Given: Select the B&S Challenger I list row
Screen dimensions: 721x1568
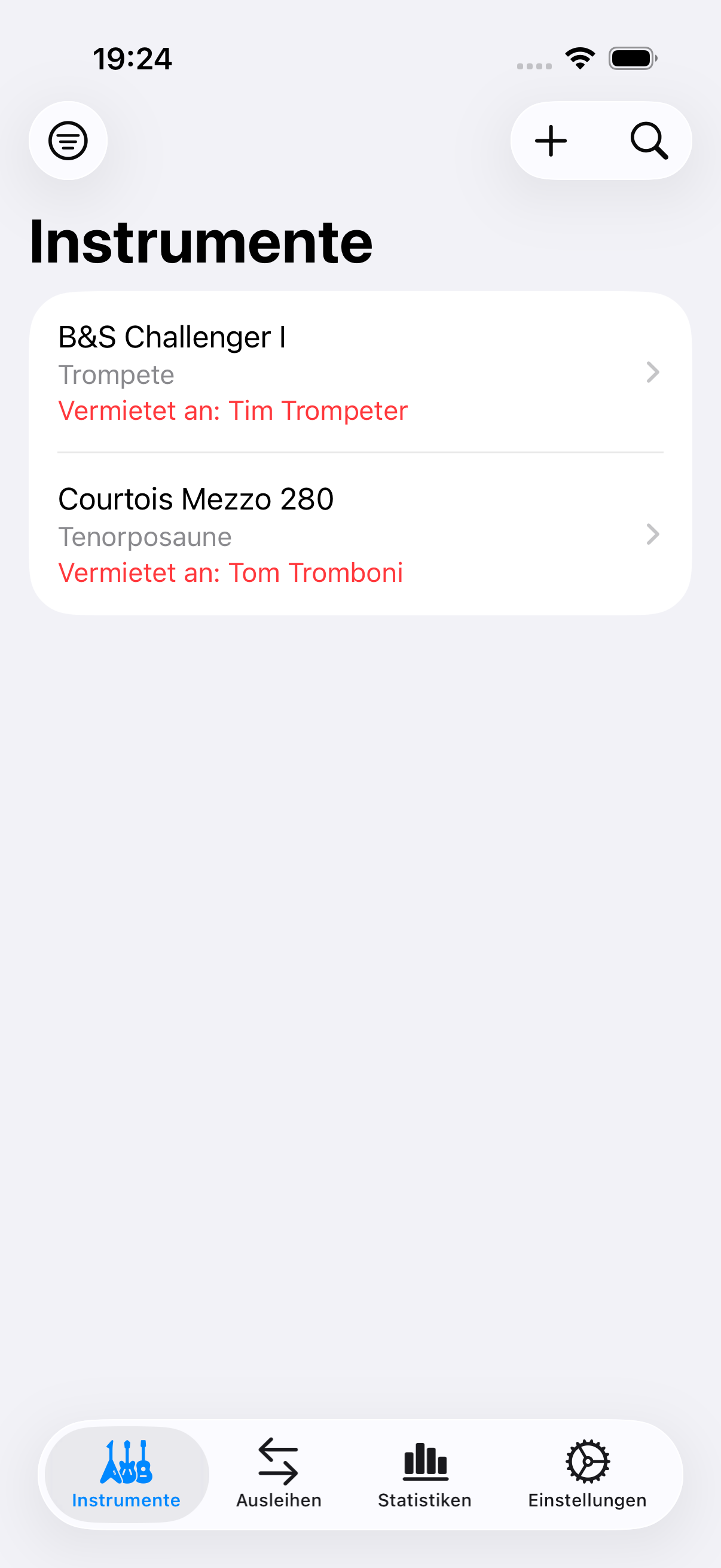Looking at the screenshot, I should tap(304, 373).
